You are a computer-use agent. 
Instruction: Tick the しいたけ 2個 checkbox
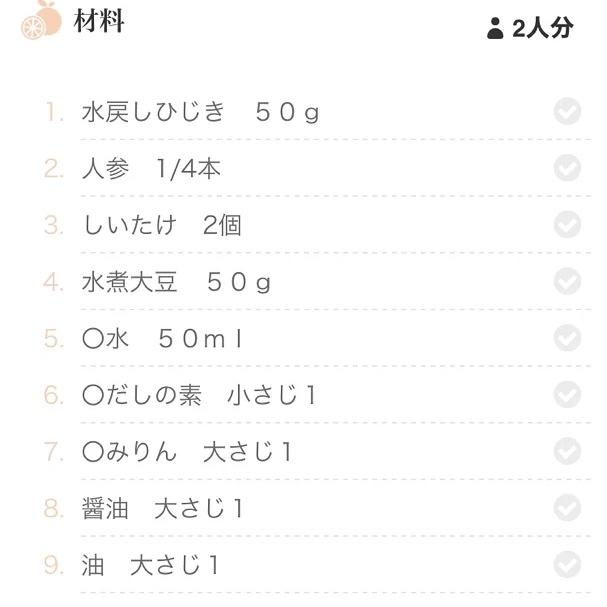tap(567, 225)
